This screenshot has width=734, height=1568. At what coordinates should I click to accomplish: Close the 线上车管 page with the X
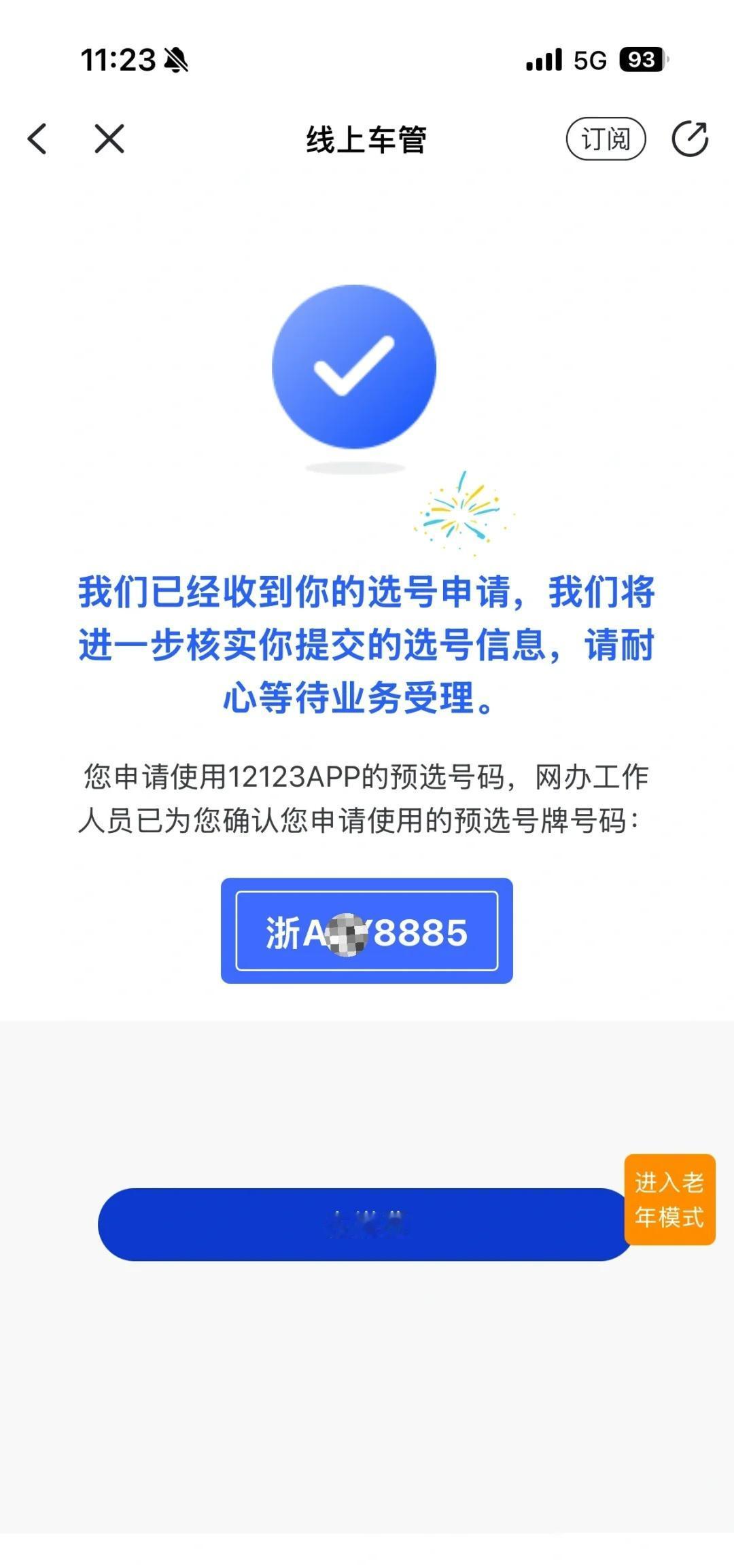[109, 138]
